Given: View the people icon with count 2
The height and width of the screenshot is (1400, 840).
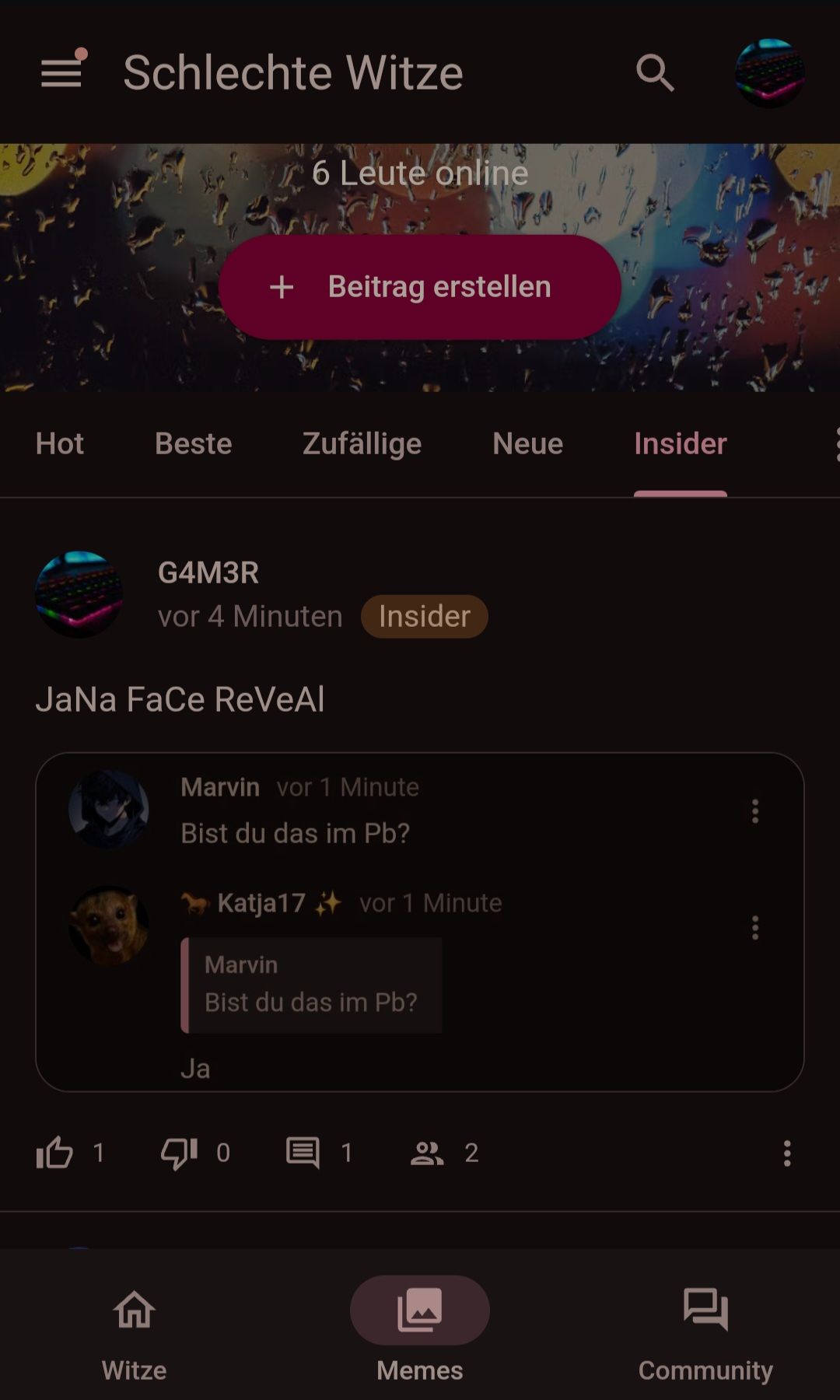Looking at the screenshot, I should [427, 1153].
